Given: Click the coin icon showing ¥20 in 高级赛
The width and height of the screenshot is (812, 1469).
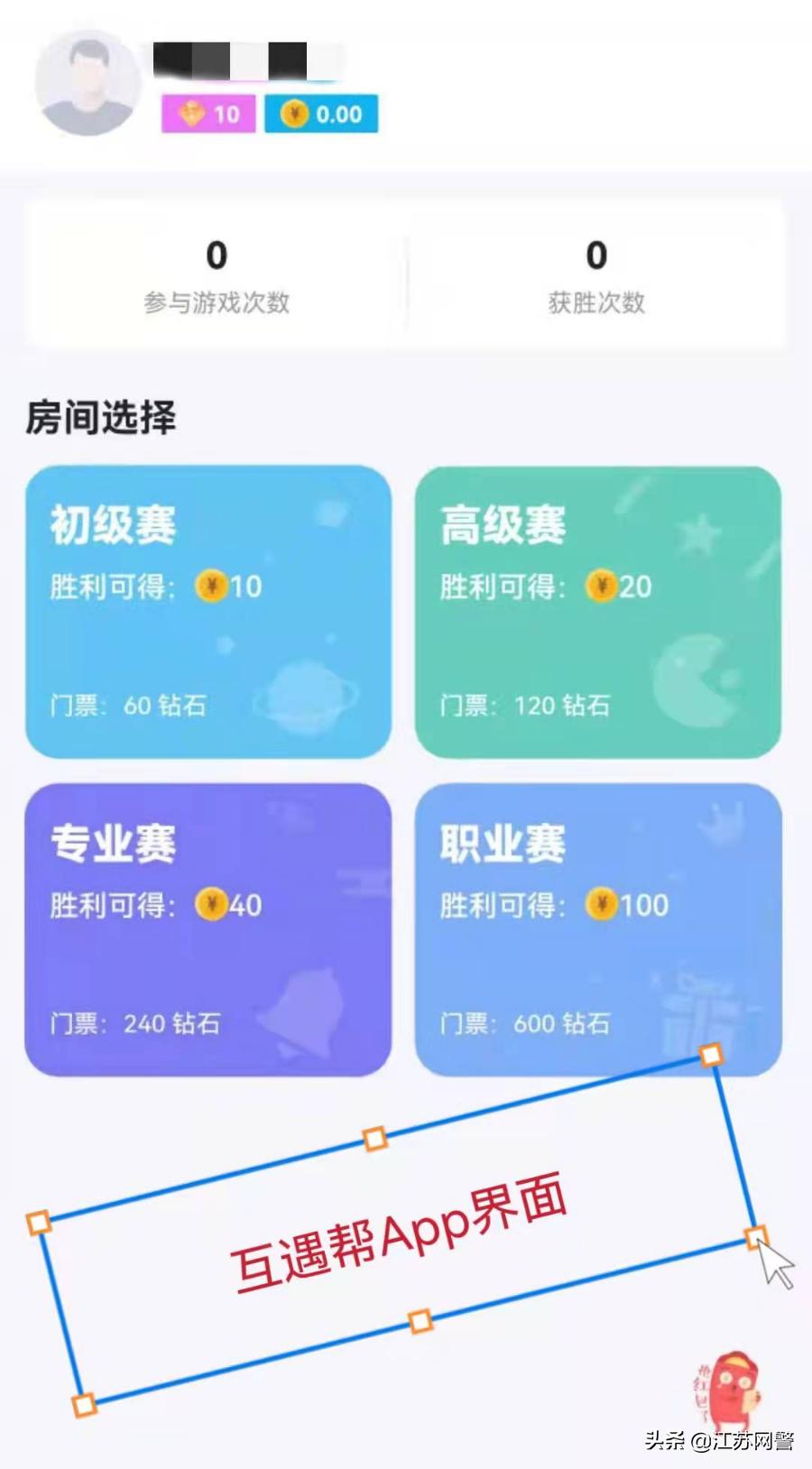Looking at the screenshot, I should tap(601, 585).
